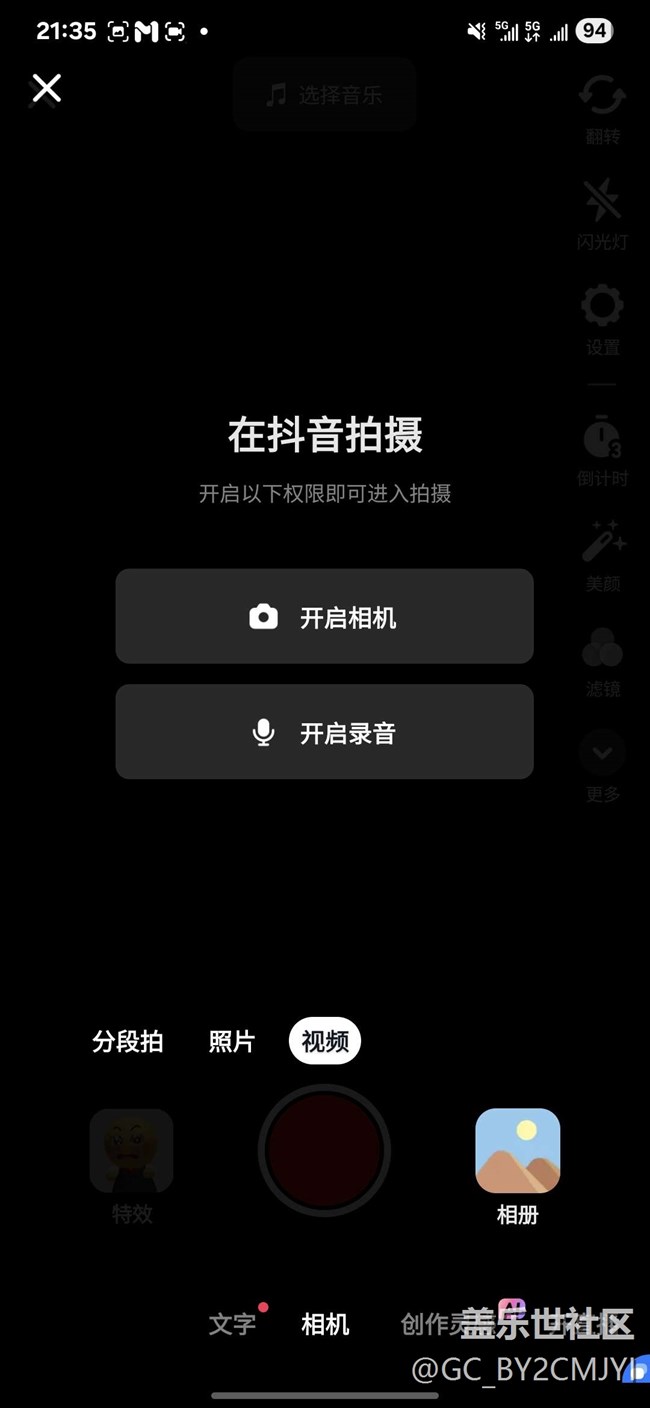Tap the red record shutter button
This screenshot has width=650, height=1408.
click(x=324, y=1150)
